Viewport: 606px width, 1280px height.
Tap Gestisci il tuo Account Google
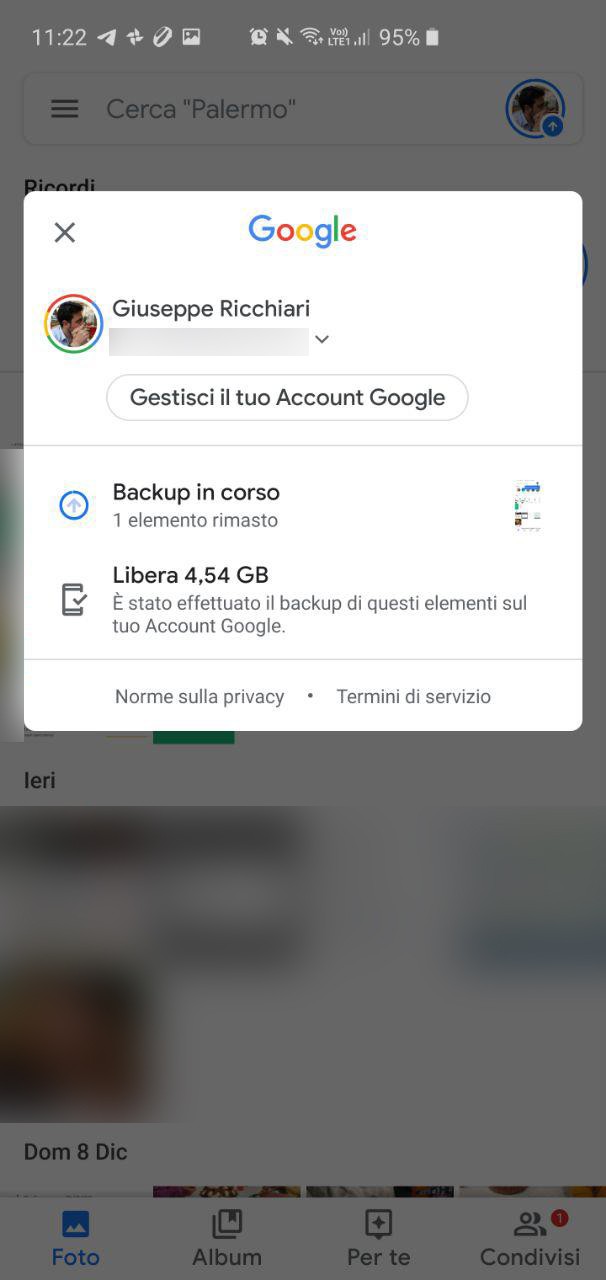pyautogui.click(x=287, y=398)
